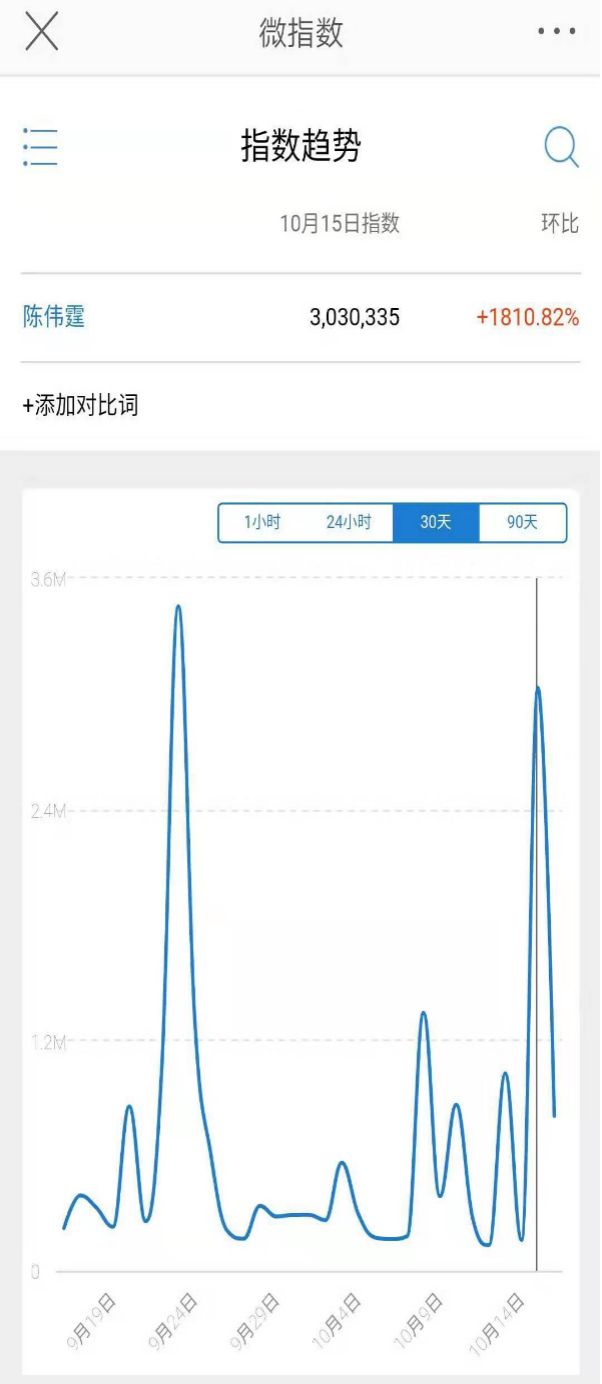Show the 90天 trend range

point(522,522)
